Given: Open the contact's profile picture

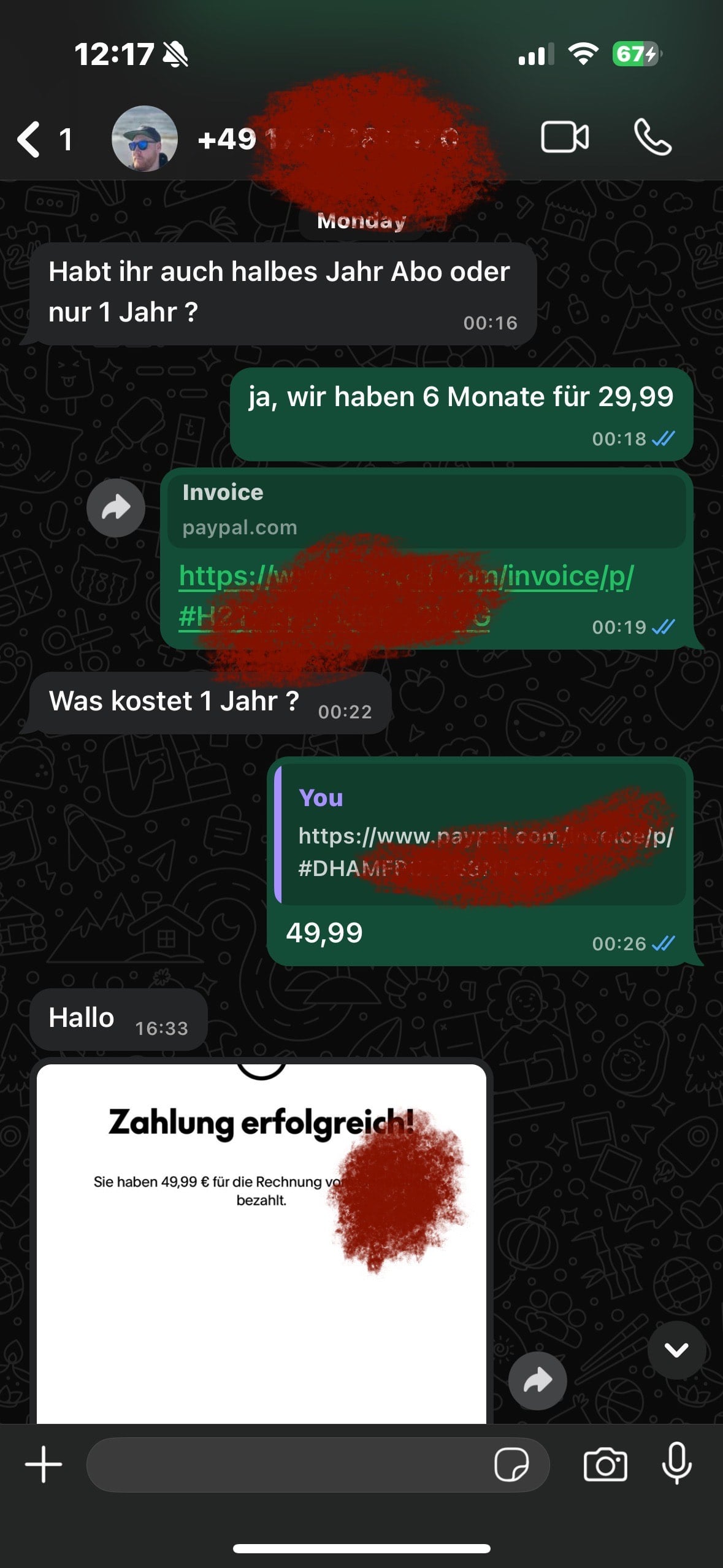Looking at the screenshot, I should coord(145,139).
